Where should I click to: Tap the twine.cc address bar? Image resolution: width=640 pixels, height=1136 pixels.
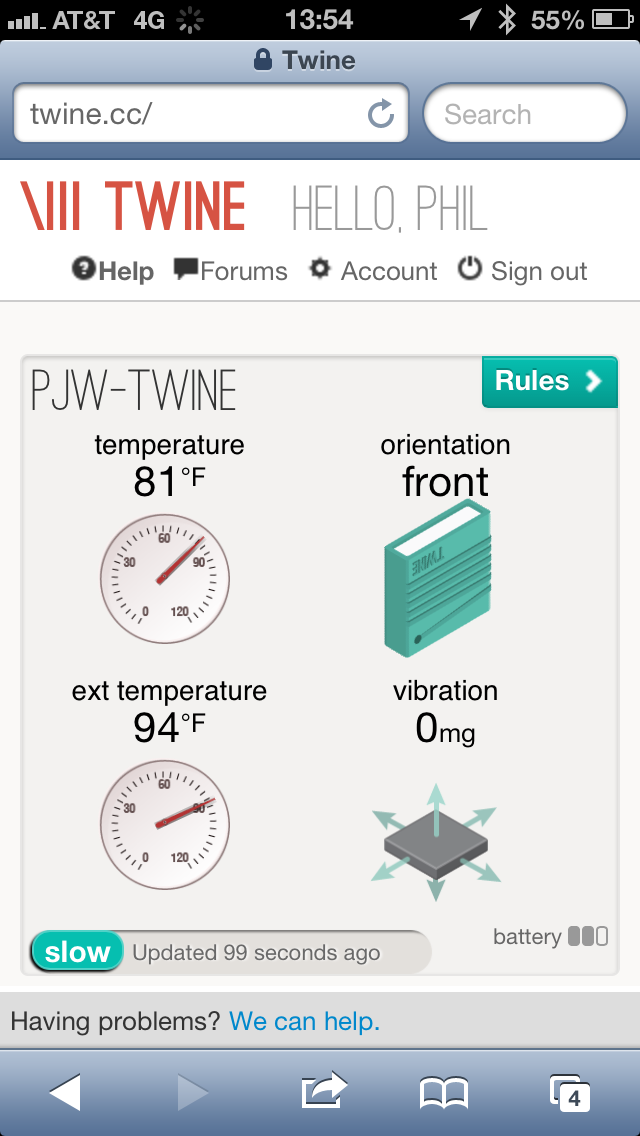(x=210, y=113)
